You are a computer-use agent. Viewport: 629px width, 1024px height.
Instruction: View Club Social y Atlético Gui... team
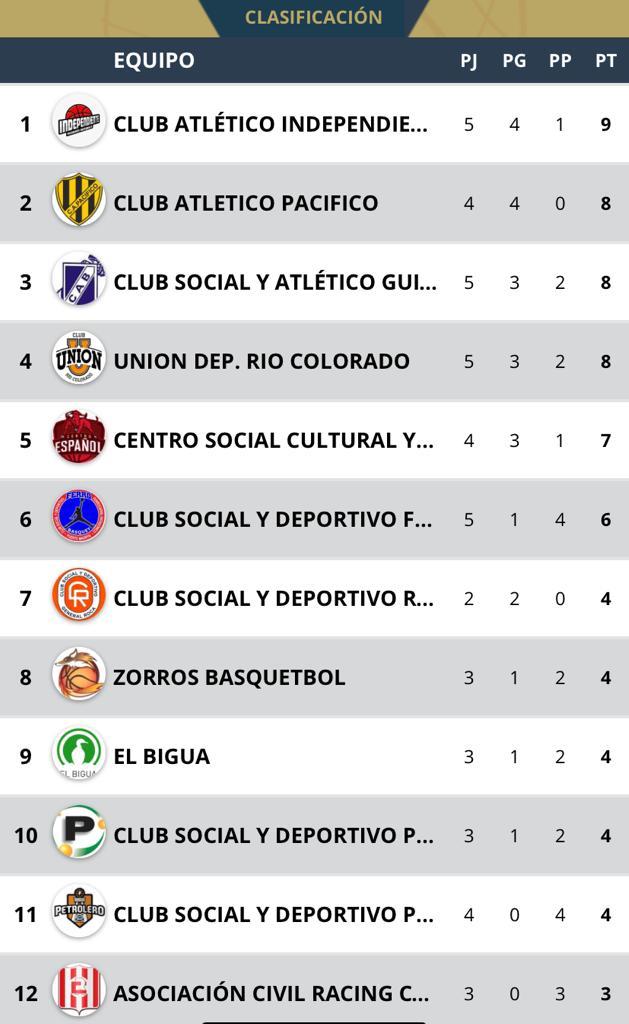click(x=274, y=282)
